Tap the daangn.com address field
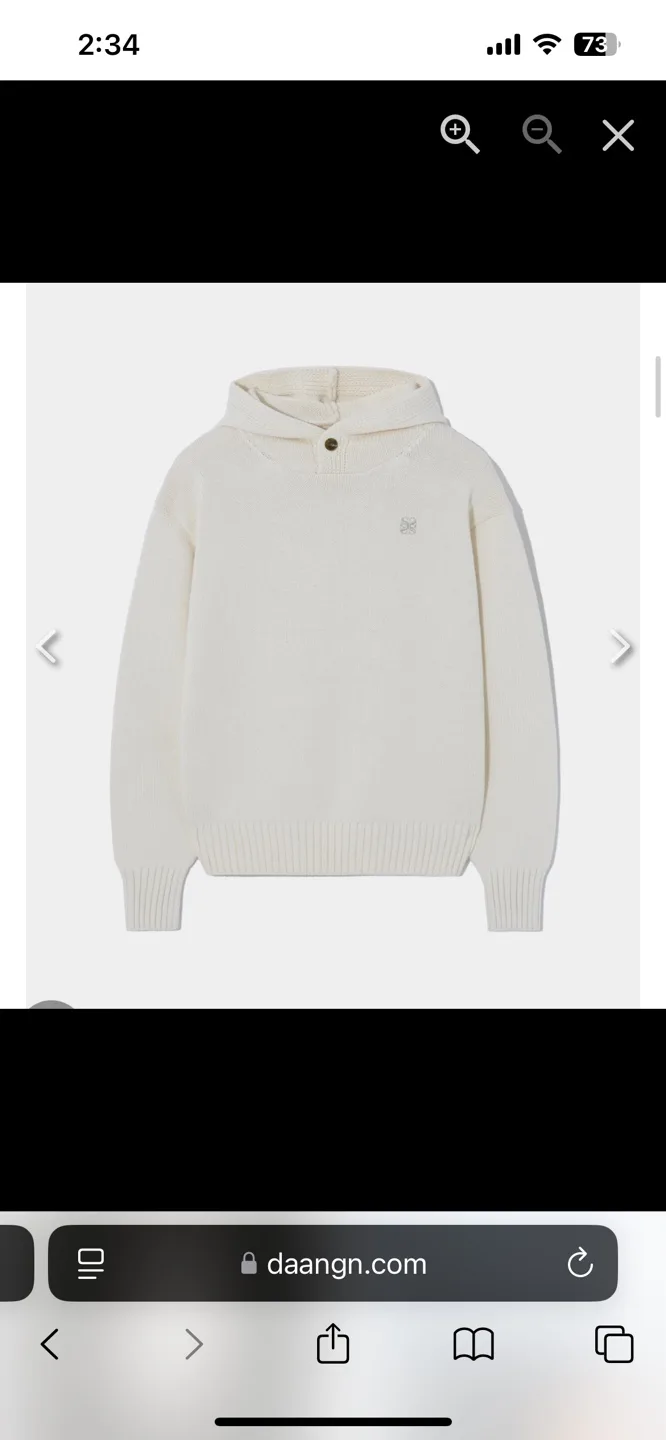Screen dimensions: 666x1440 pos(335,1264)
